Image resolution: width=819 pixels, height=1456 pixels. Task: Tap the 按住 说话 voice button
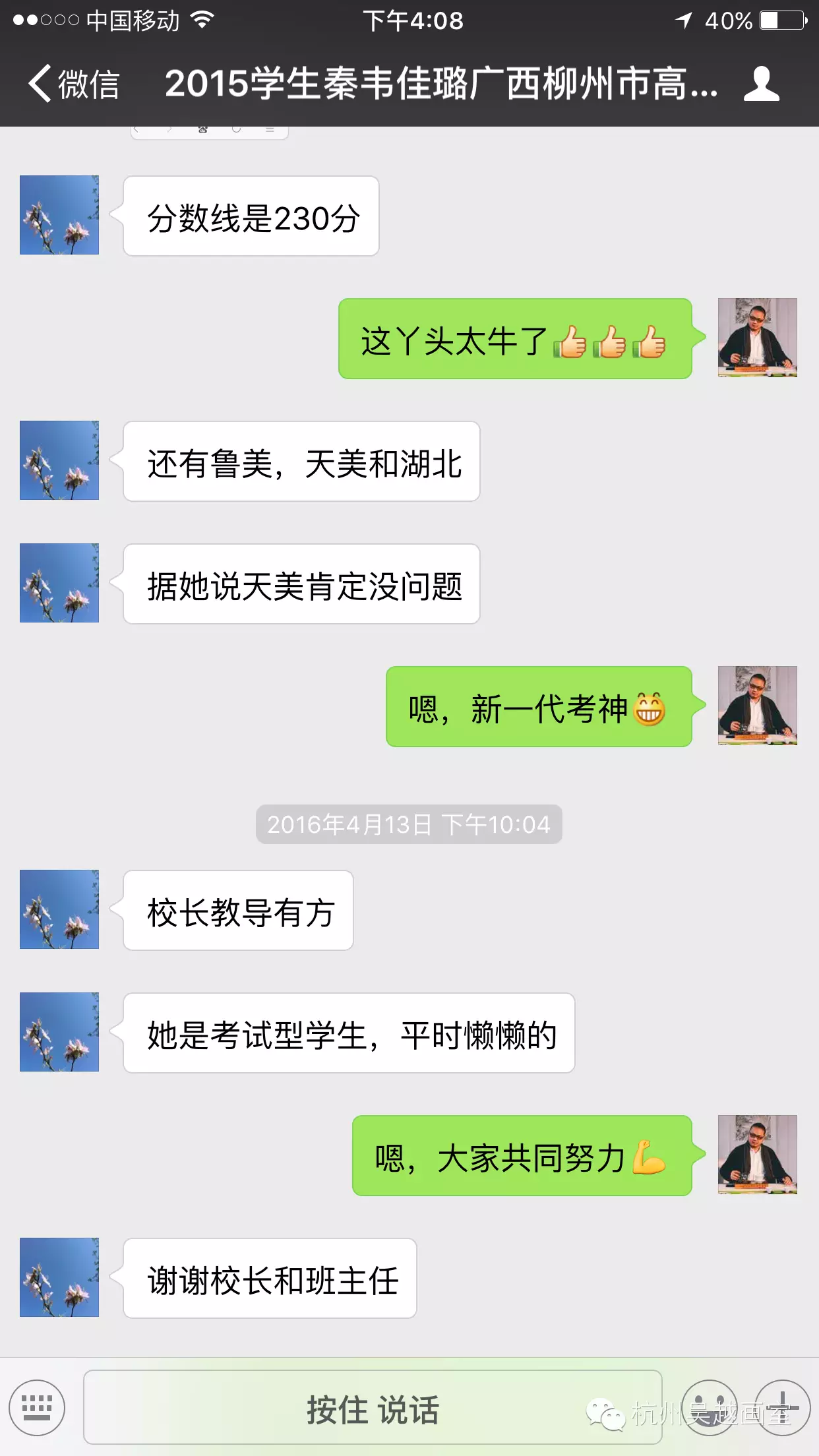[373, 1407]
